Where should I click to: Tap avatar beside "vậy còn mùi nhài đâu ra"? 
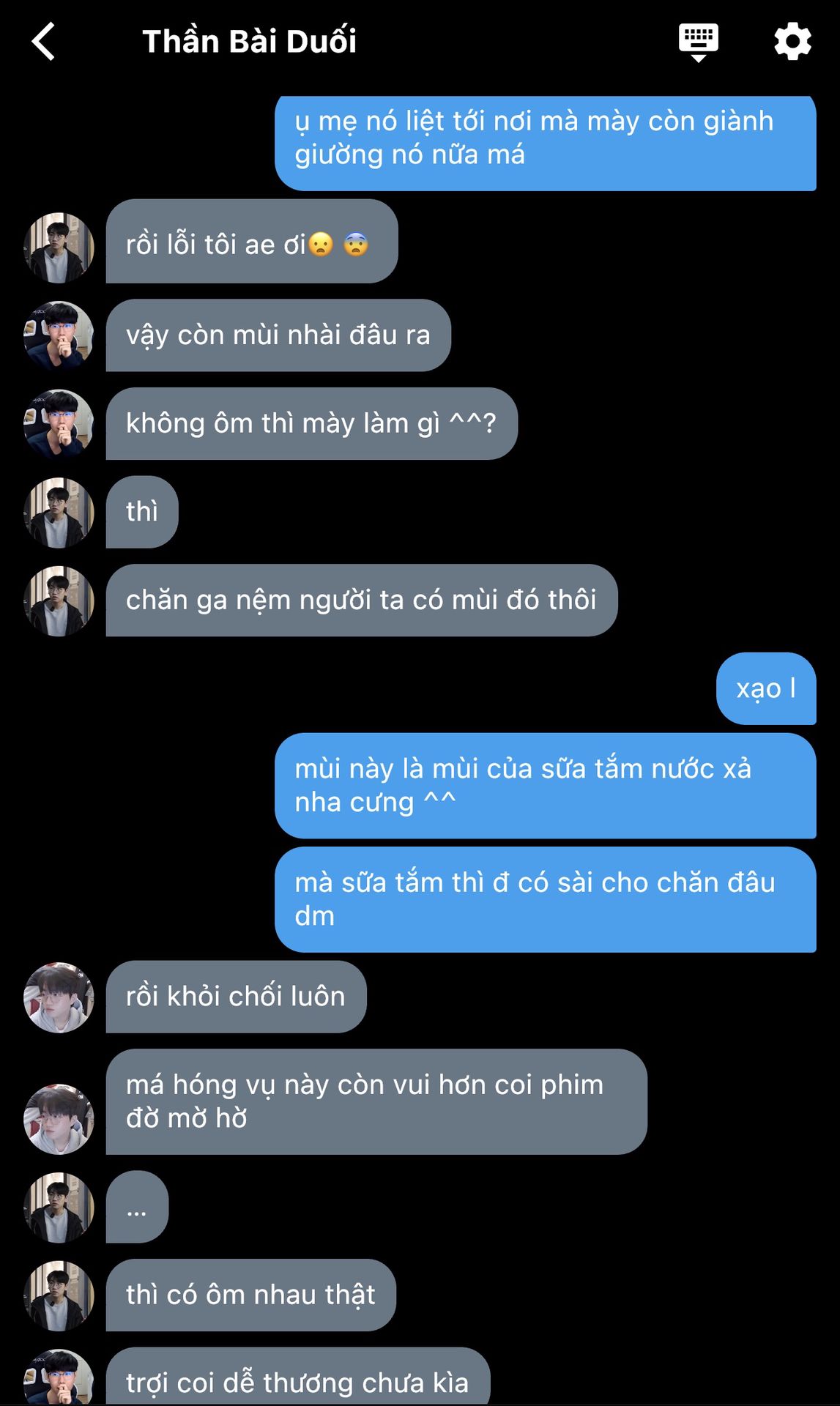(59, 336)
